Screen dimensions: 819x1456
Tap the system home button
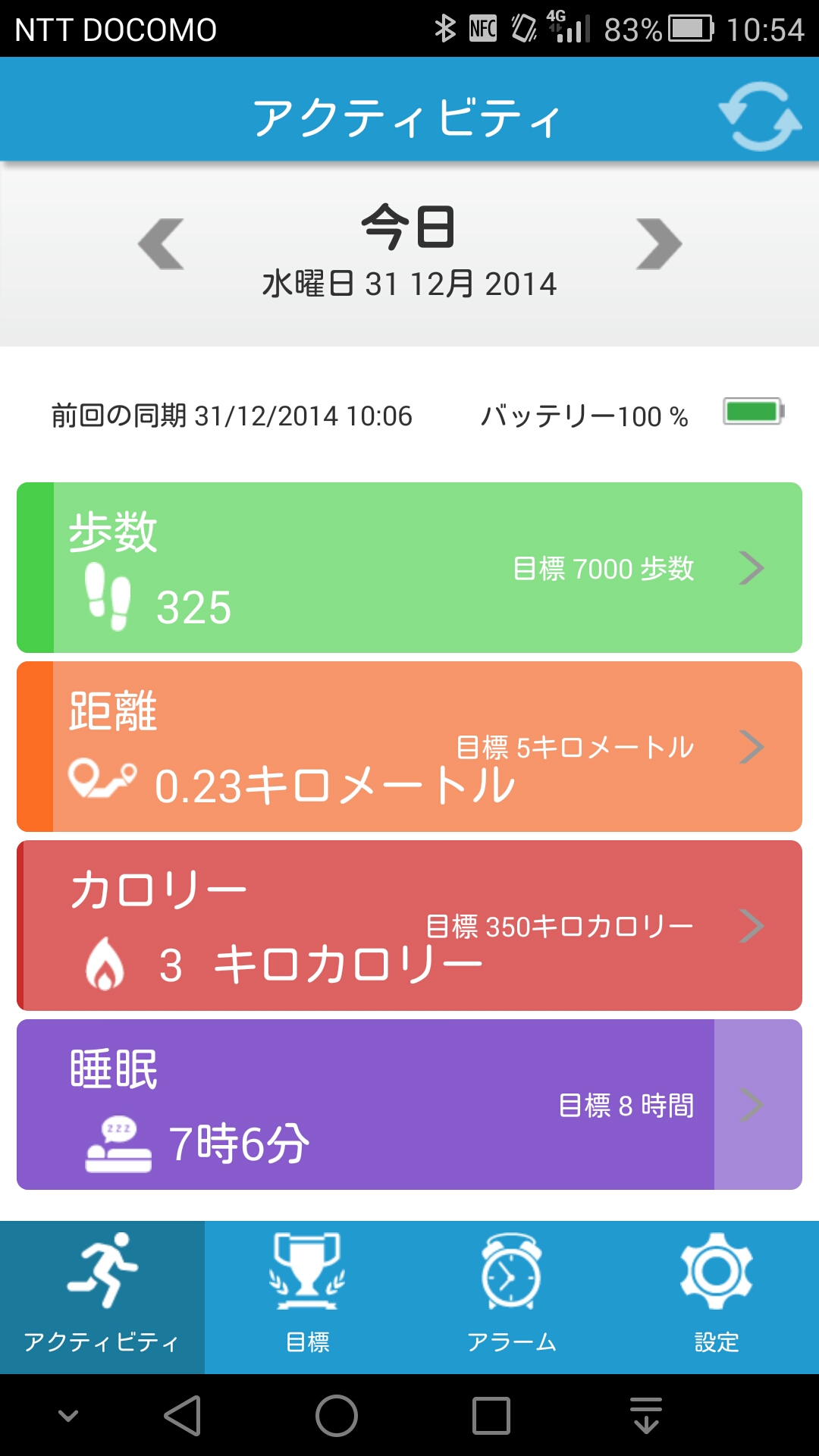coord(337,1415)
